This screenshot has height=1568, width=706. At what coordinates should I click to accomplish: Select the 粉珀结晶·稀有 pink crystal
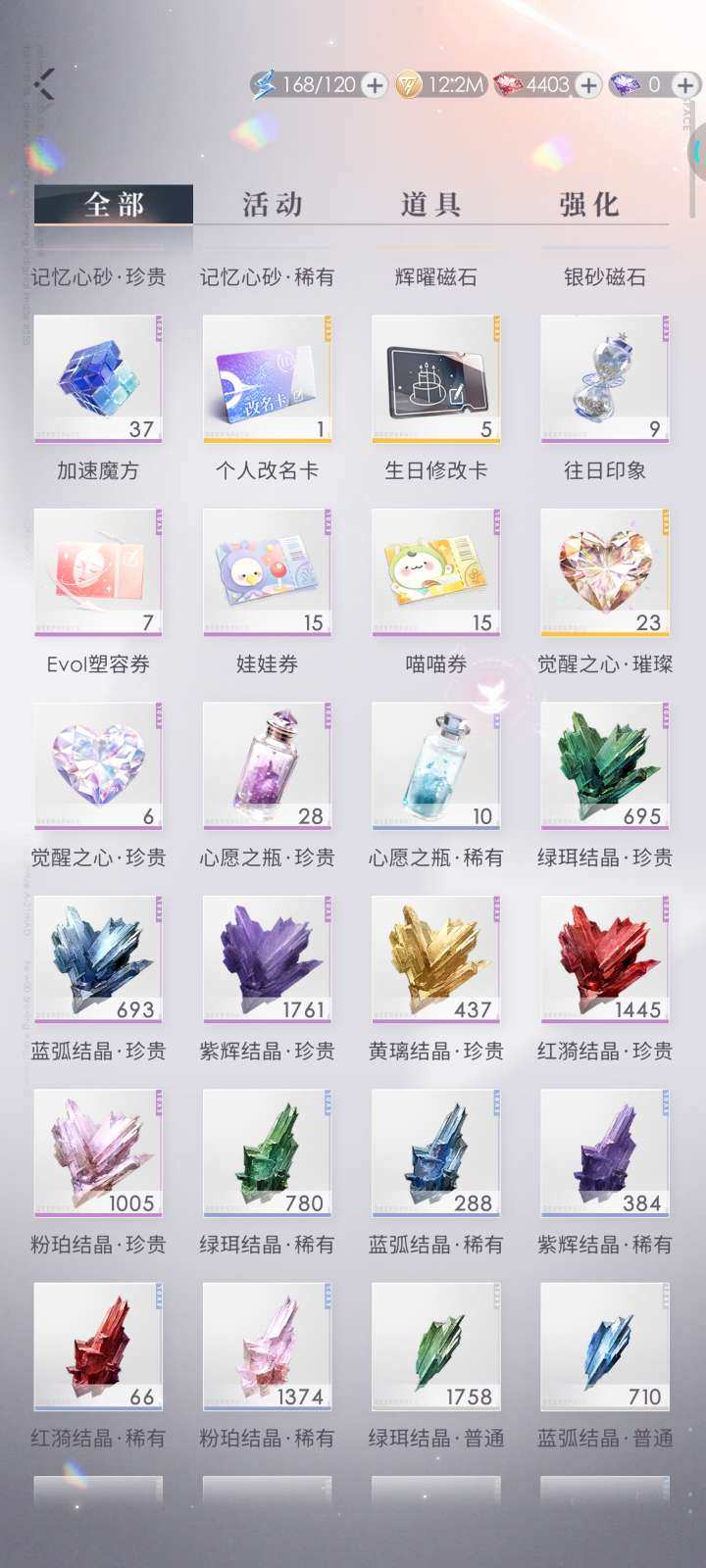[266, 1346]
